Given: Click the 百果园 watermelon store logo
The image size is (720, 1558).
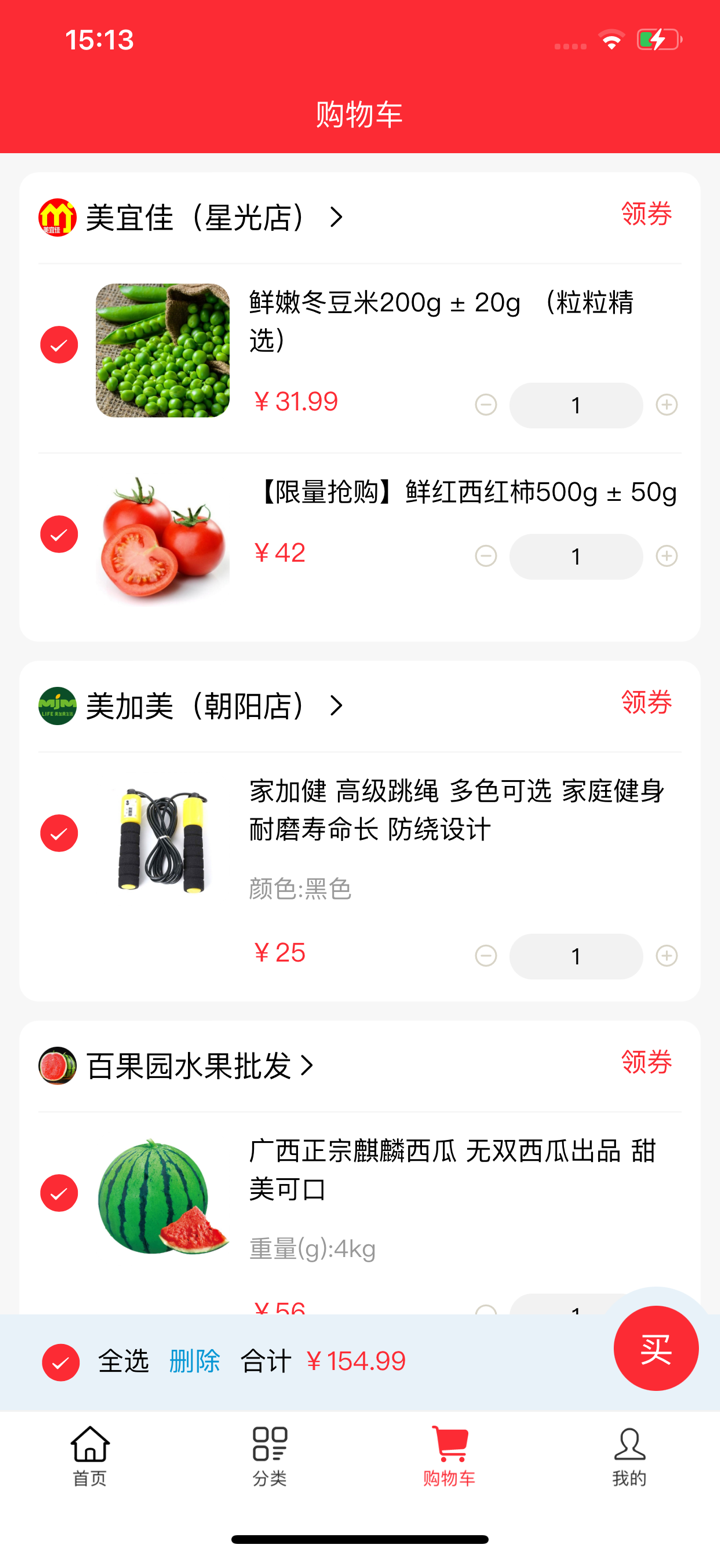Looking at the screenshot, I should click(x=57, y=1066).
